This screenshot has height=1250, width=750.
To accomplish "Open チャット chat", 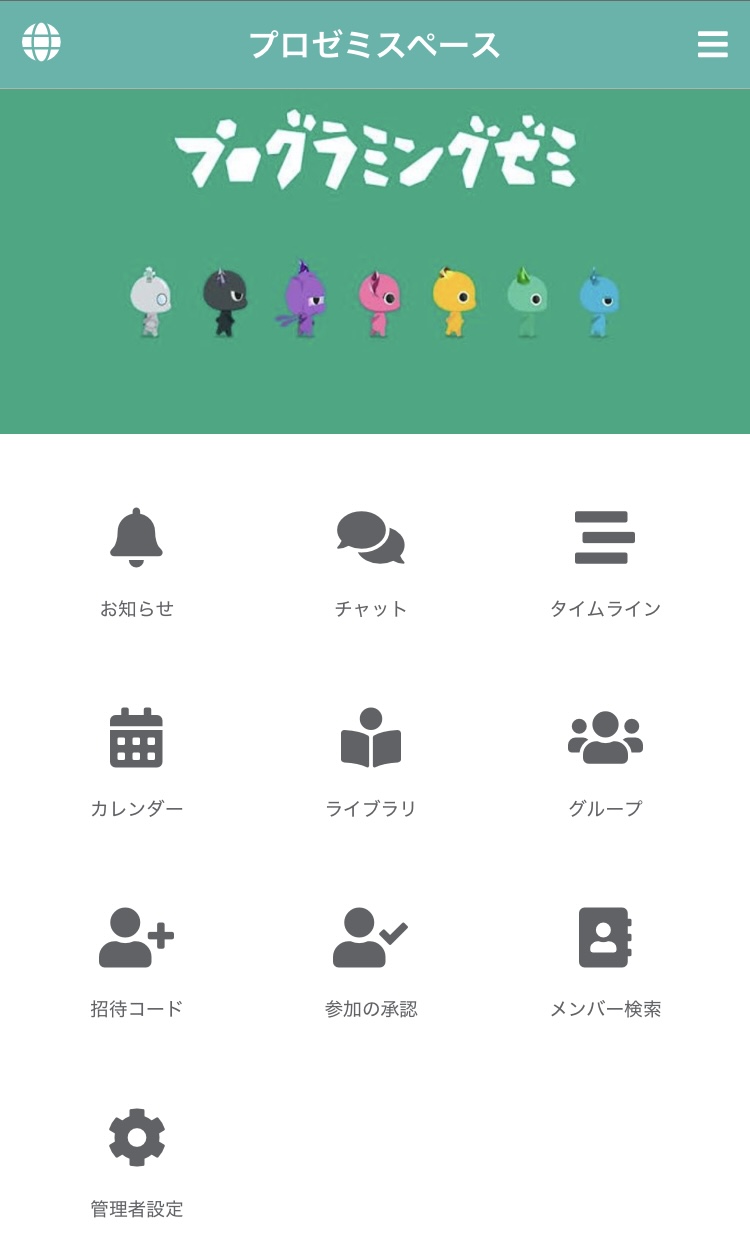I will point(371,562).
